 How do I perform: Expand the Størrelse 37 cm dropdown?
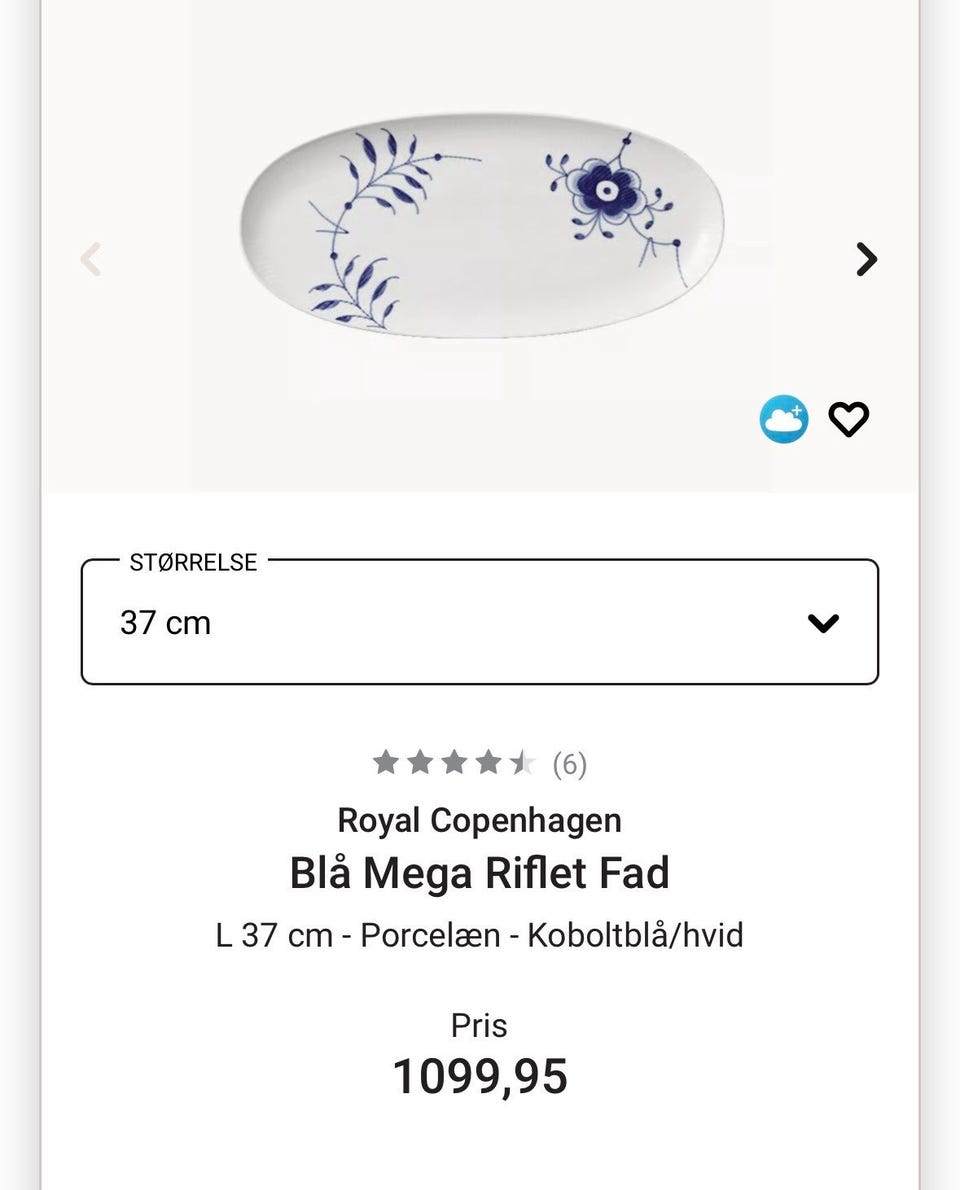pos(479,622)
